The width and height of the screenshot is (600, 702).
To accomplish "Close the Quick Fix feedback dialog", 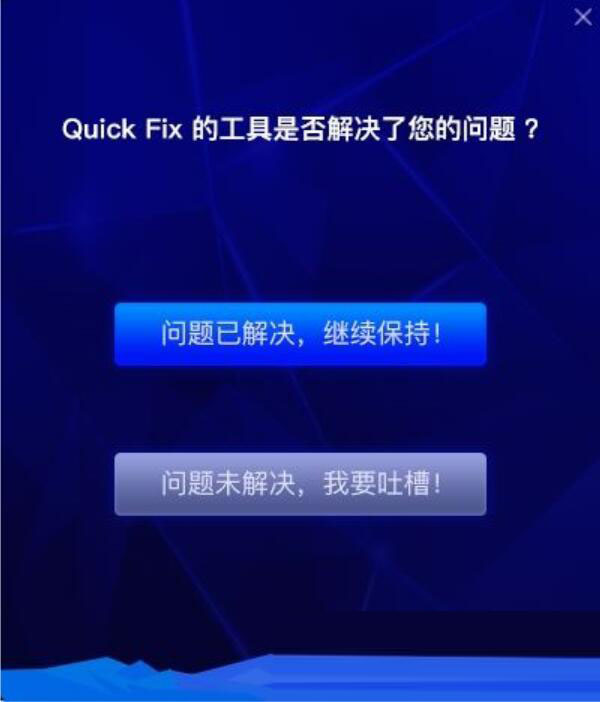I will pyautogui.click(x=582, y=17).
